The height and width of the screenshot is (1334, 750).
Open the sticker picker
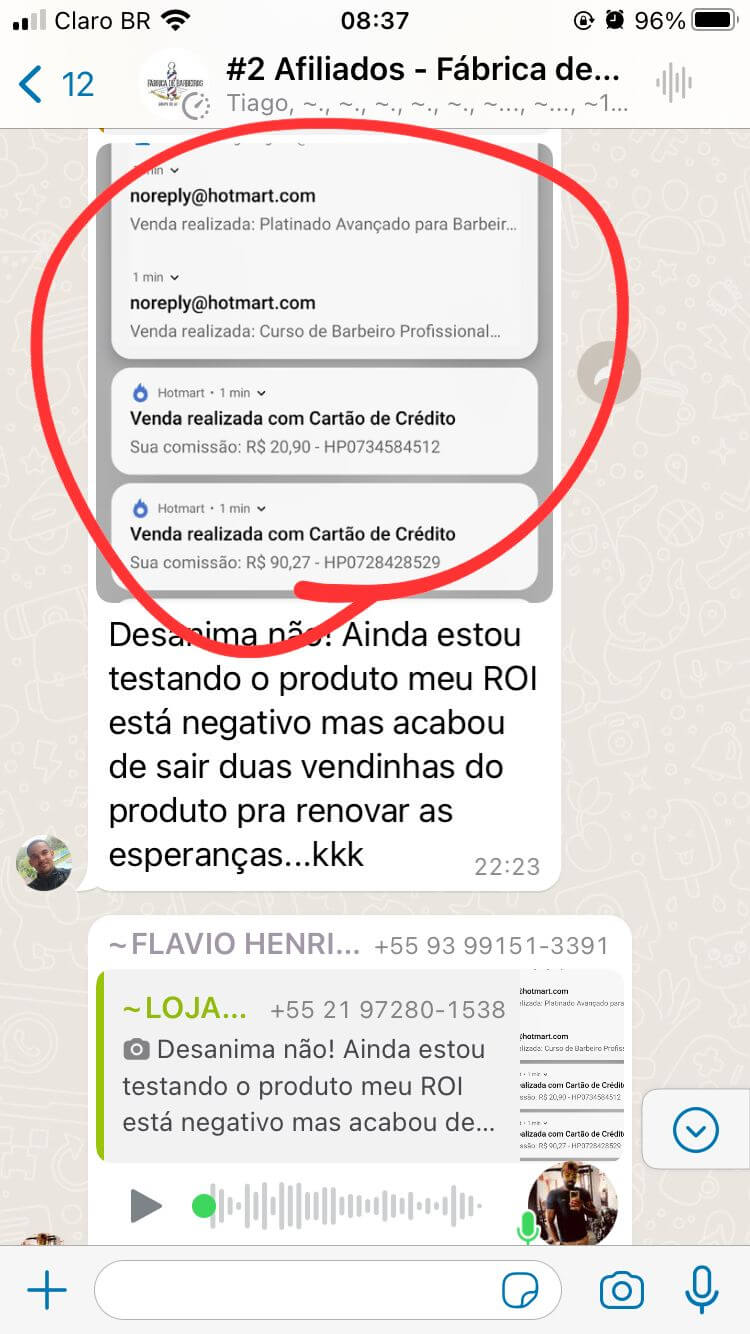tap(519, 1291)
